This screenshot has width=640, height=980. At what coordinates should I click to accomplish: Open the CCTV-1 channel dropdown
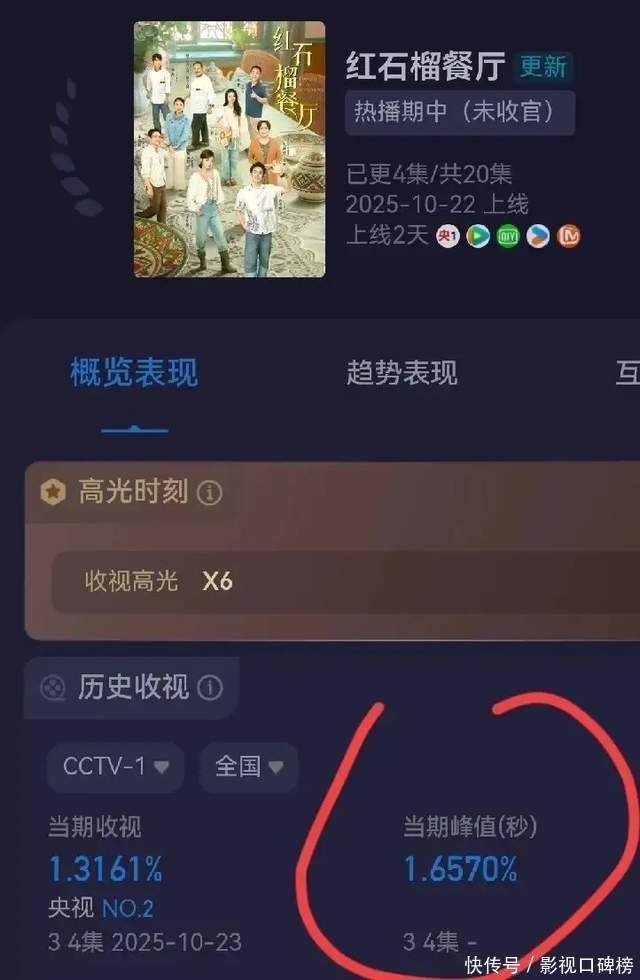pyautogui.click(x=115, y=767)
